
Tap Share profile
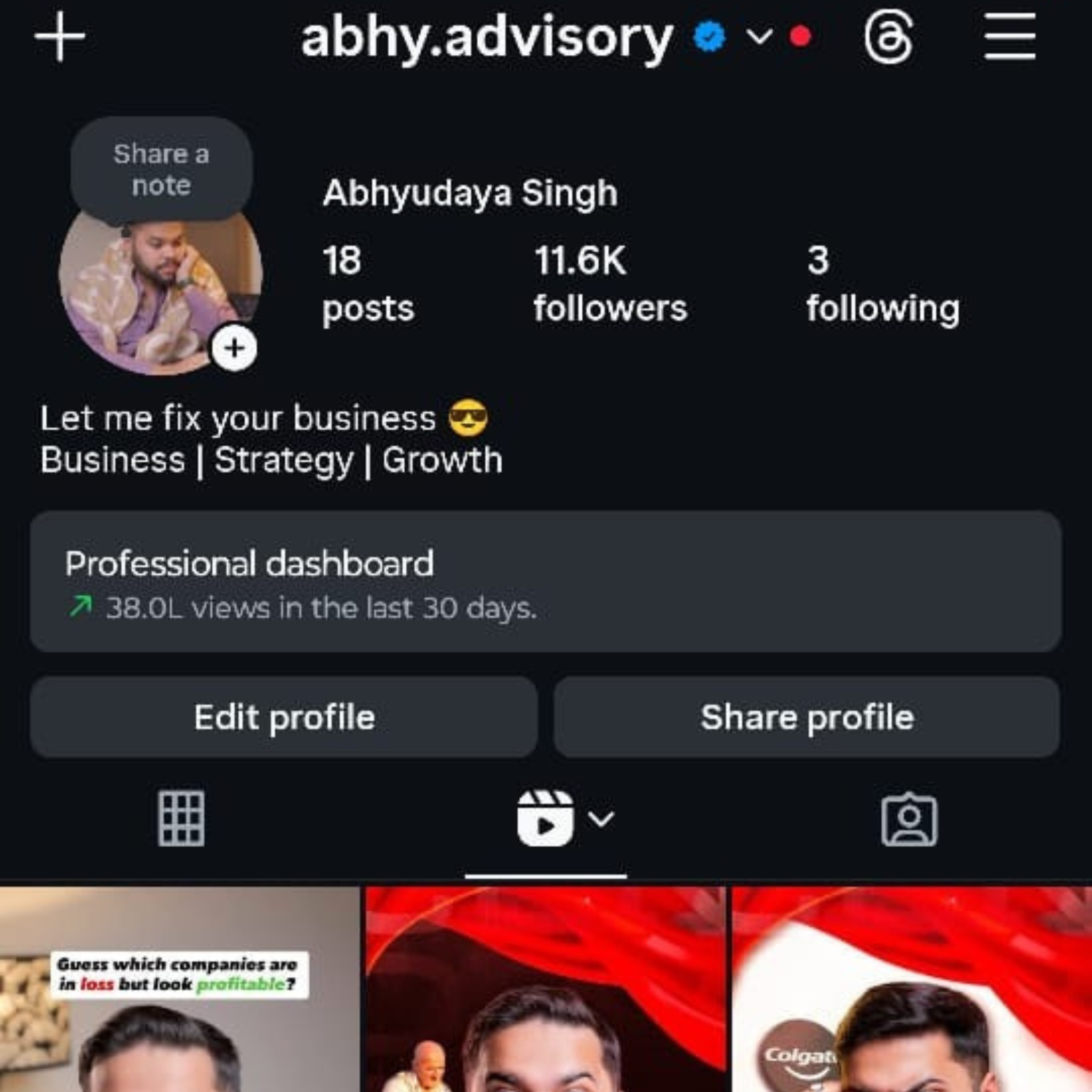point(807,717)
